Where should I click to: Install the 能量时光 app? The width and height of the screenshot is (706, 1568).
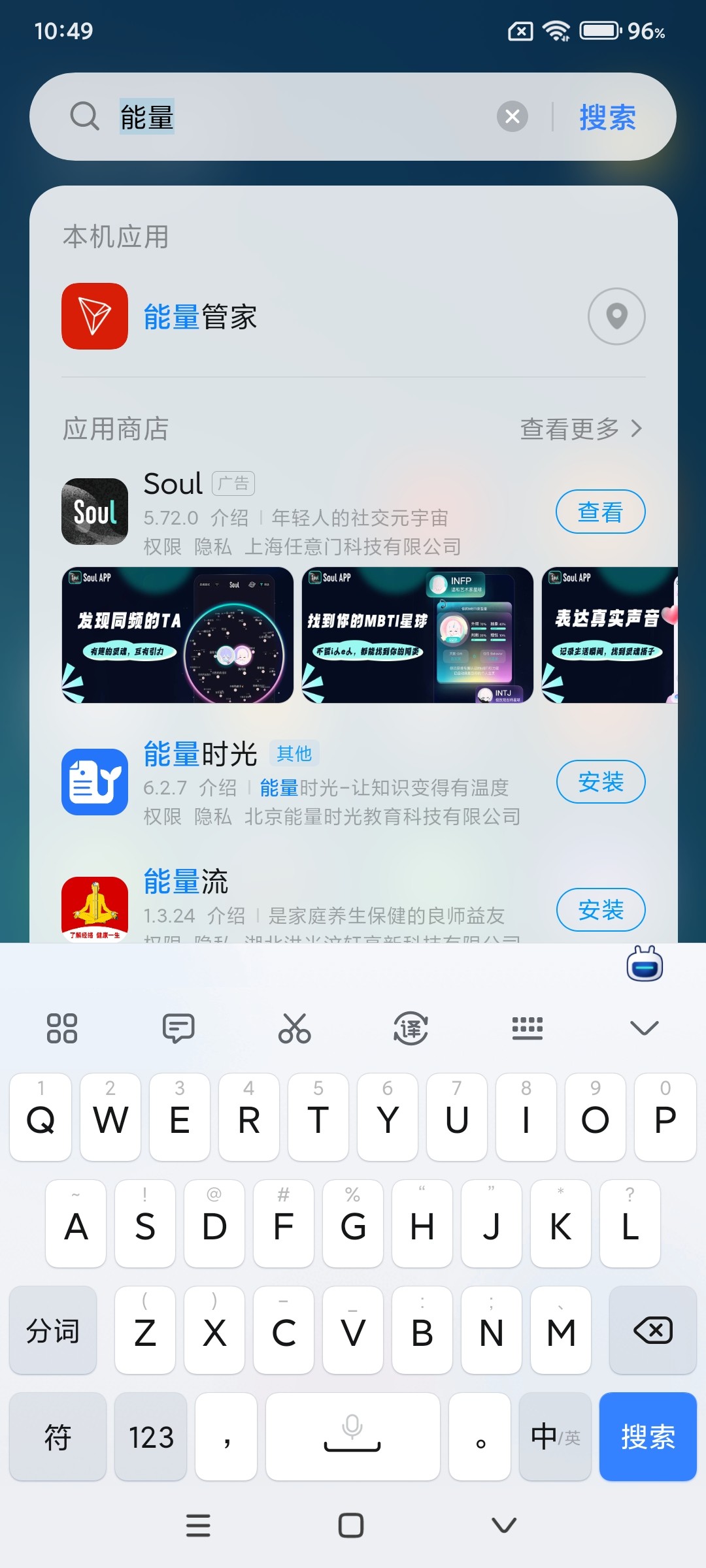[600, 782]
